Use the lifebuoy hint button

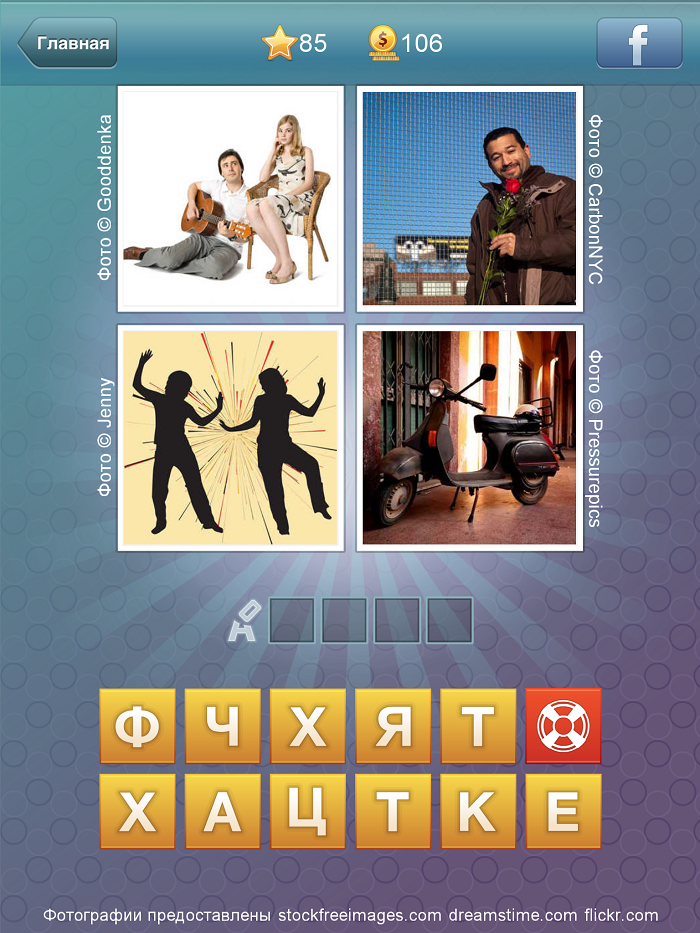click(x=563, y=726)
